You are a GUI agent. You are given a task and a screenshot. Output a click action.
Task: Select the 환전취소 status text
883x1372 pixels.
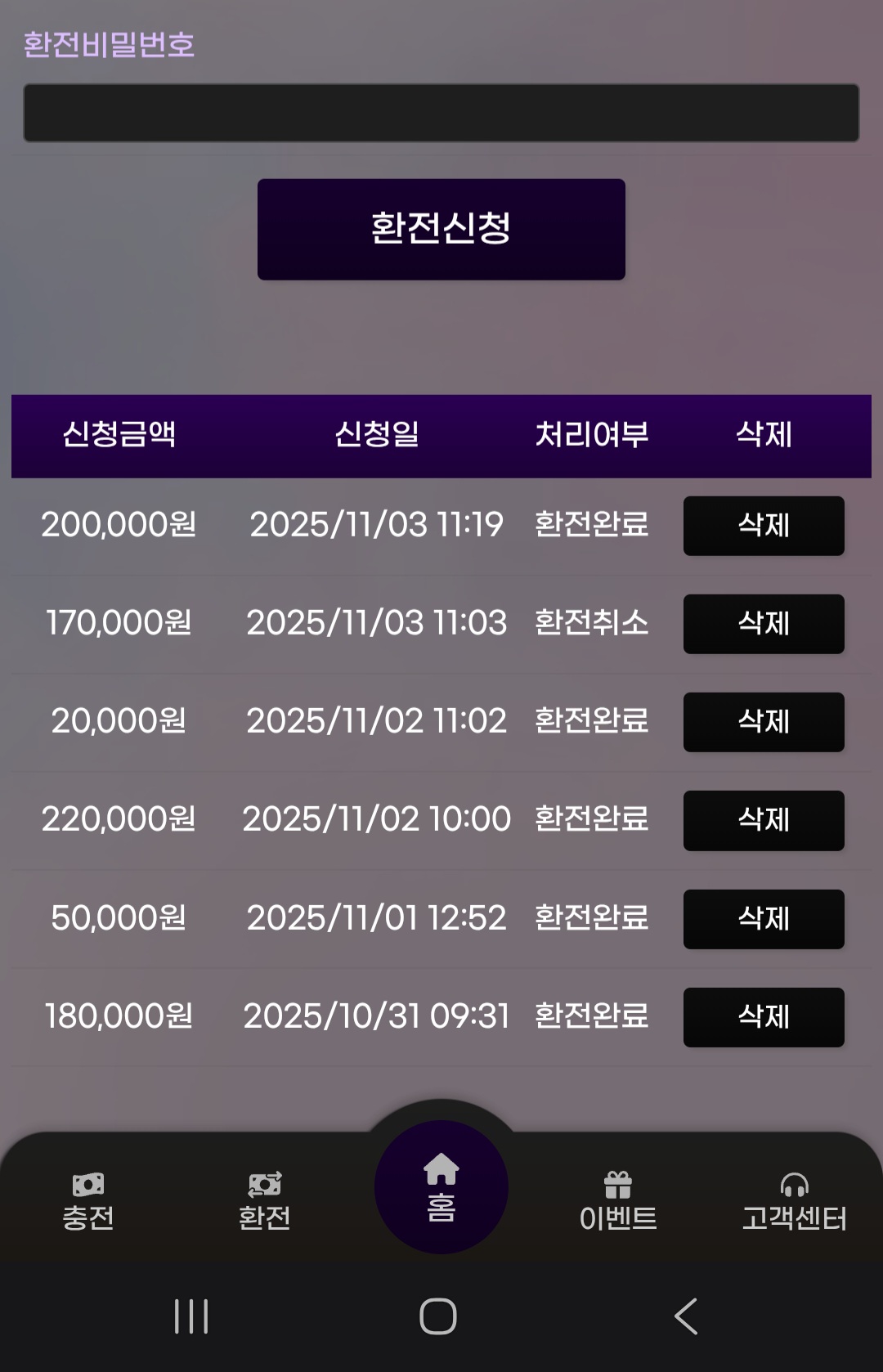(593, 624)
